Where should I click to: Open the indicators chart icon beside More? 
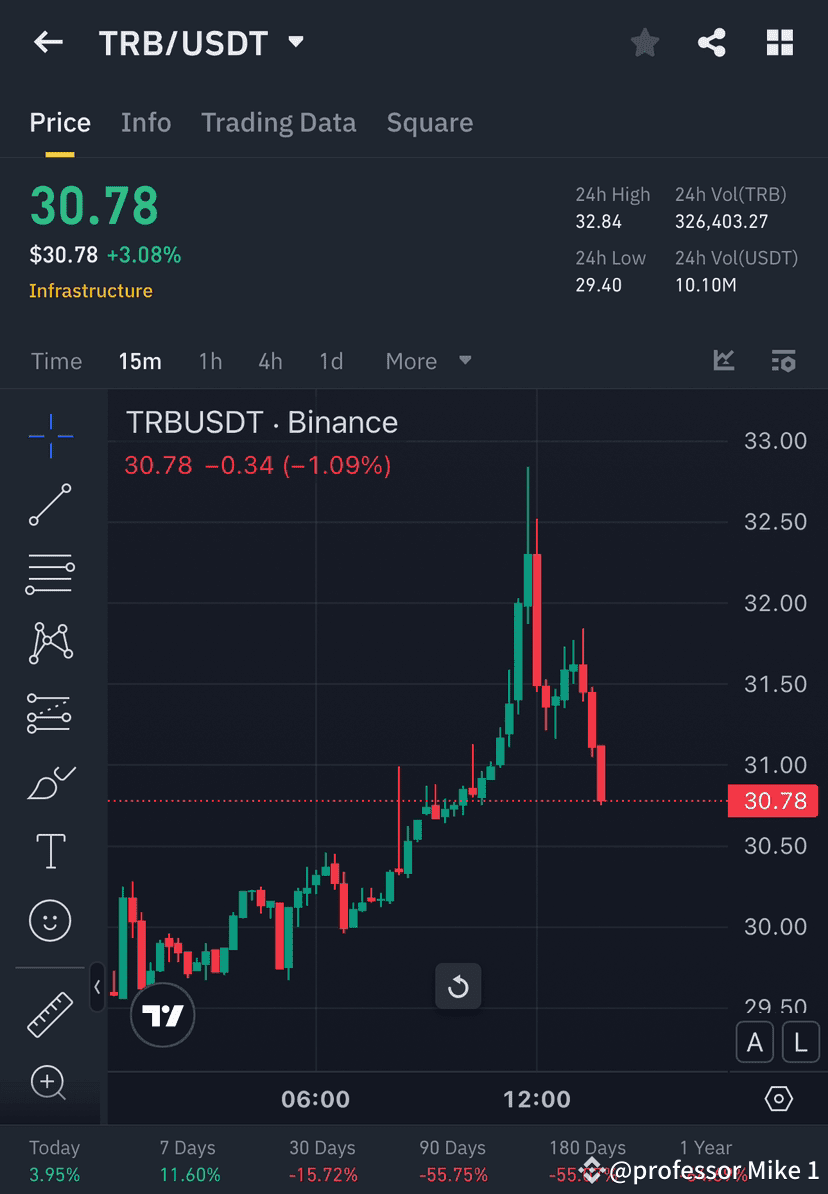pyautogui.click(x=723, y=361)
